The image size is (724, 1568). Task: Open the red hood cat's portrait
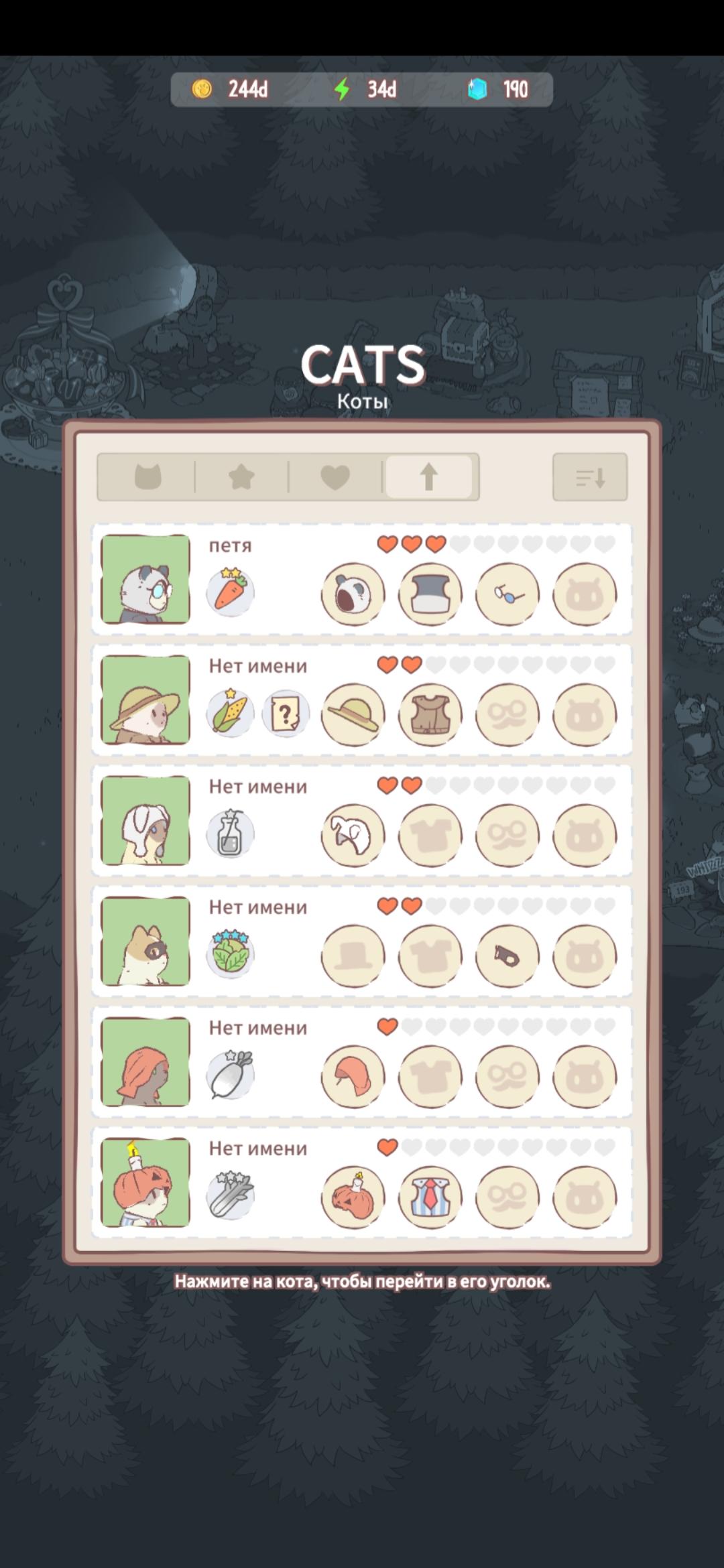[145, 1061]
